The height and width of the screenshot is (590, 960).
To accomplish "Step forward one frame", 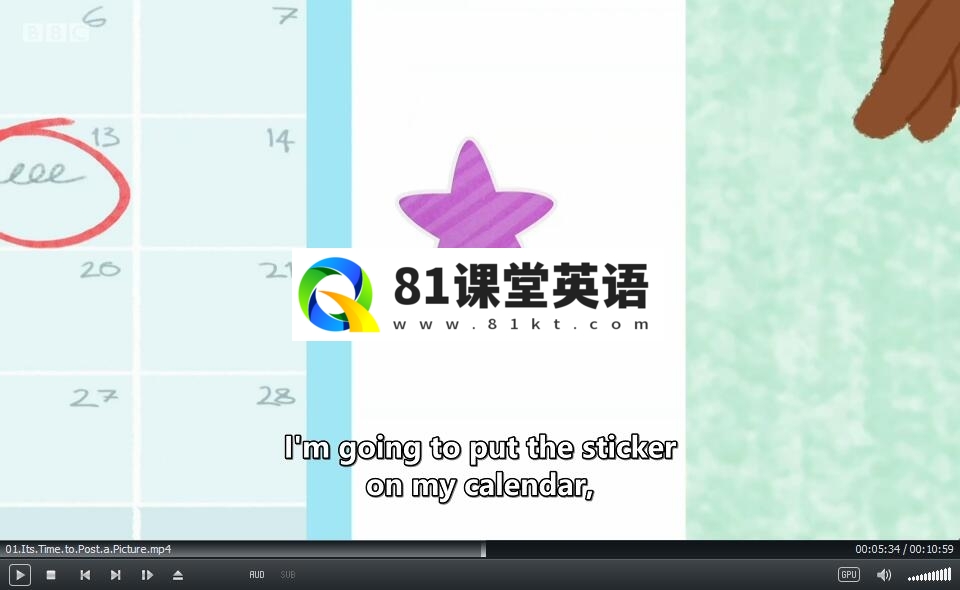I will point(147,575).
